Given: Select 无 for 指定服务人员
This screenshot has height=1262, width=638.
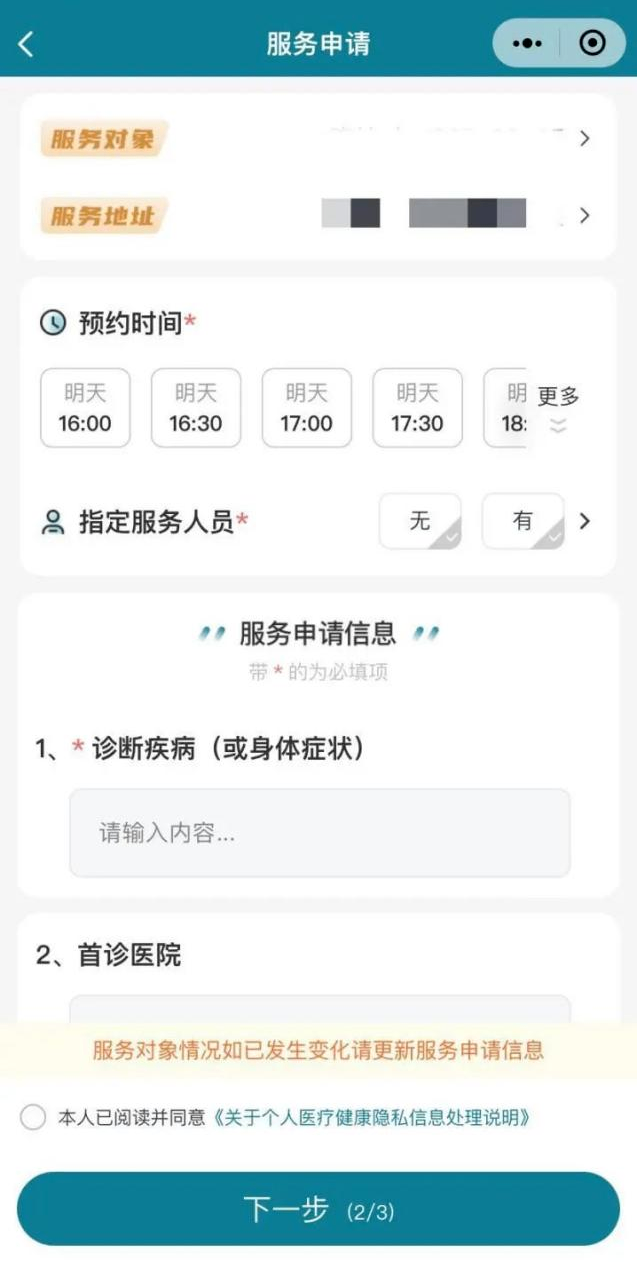Looking at the screenshot, I should [420, 521].
